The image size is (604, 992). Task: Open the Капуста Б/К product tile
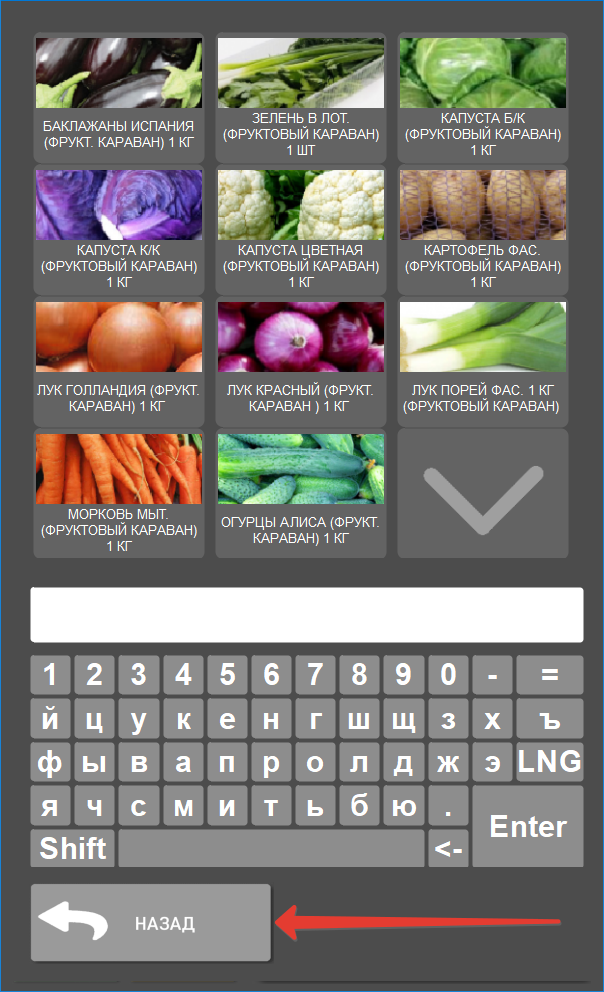[x=483, y=98]
